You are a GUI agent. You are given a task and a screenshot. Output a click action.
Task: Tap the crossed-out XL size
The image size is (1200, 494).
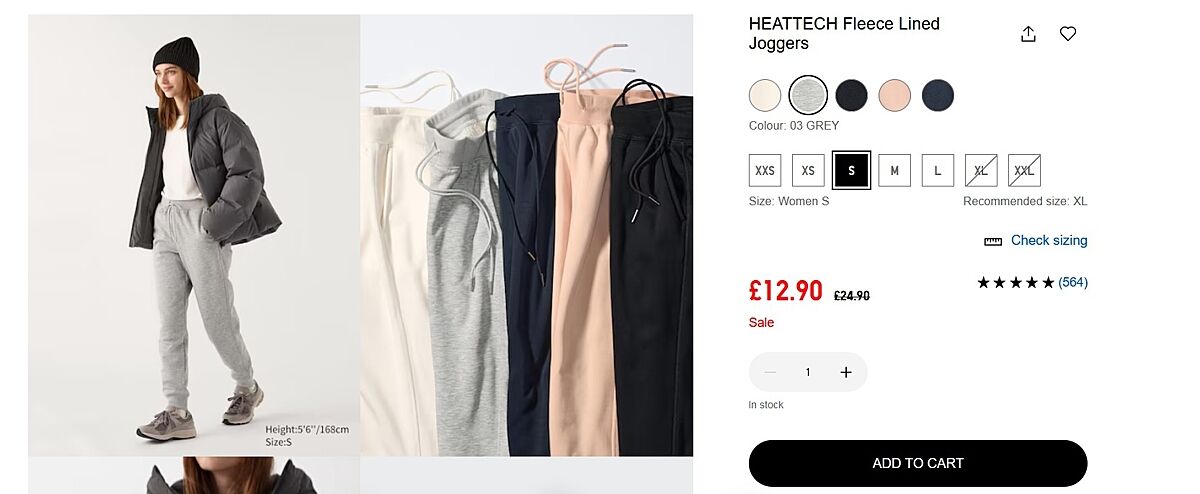[981, 170]
